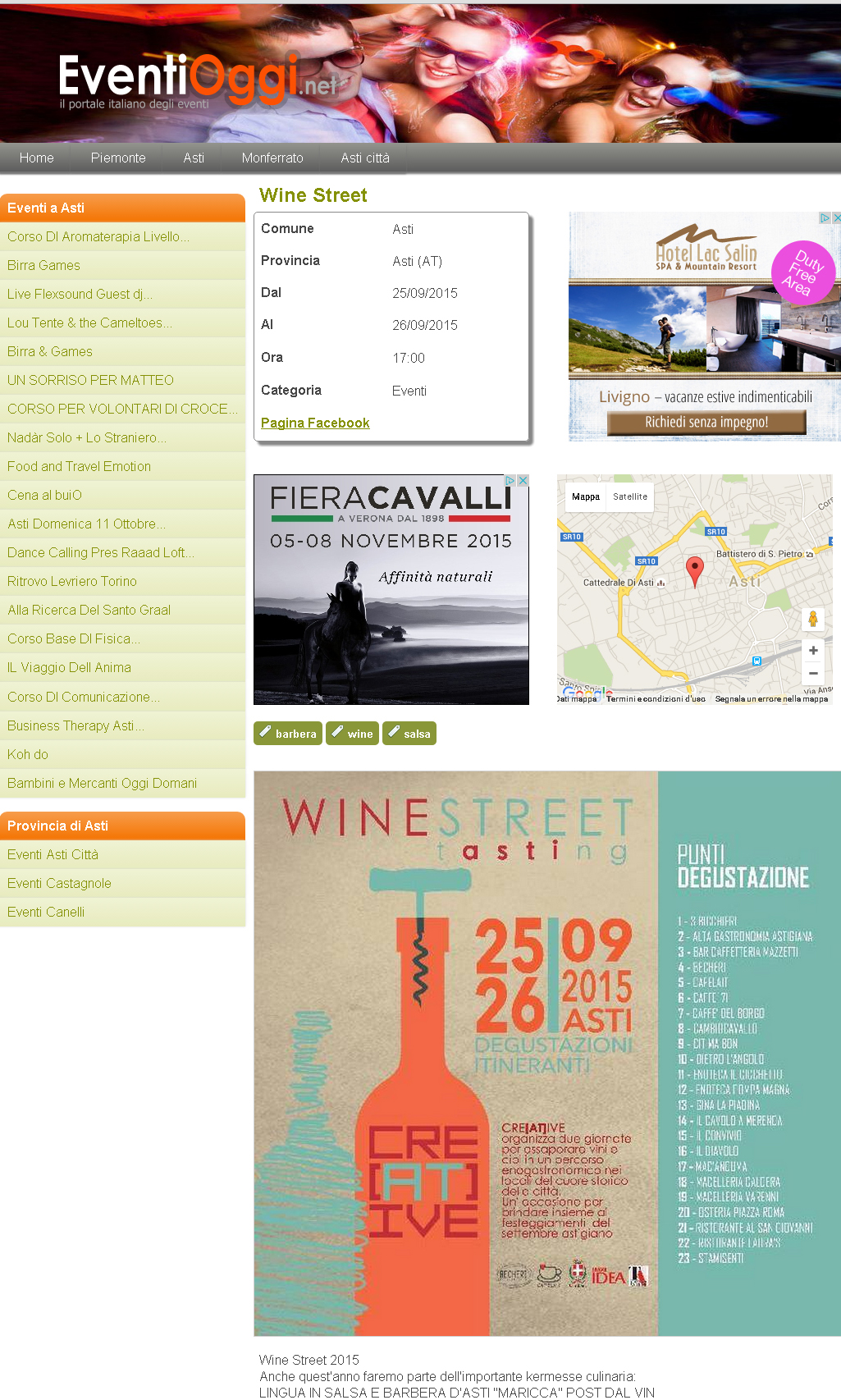Open the Birra Games event

[x=43, y=265]
